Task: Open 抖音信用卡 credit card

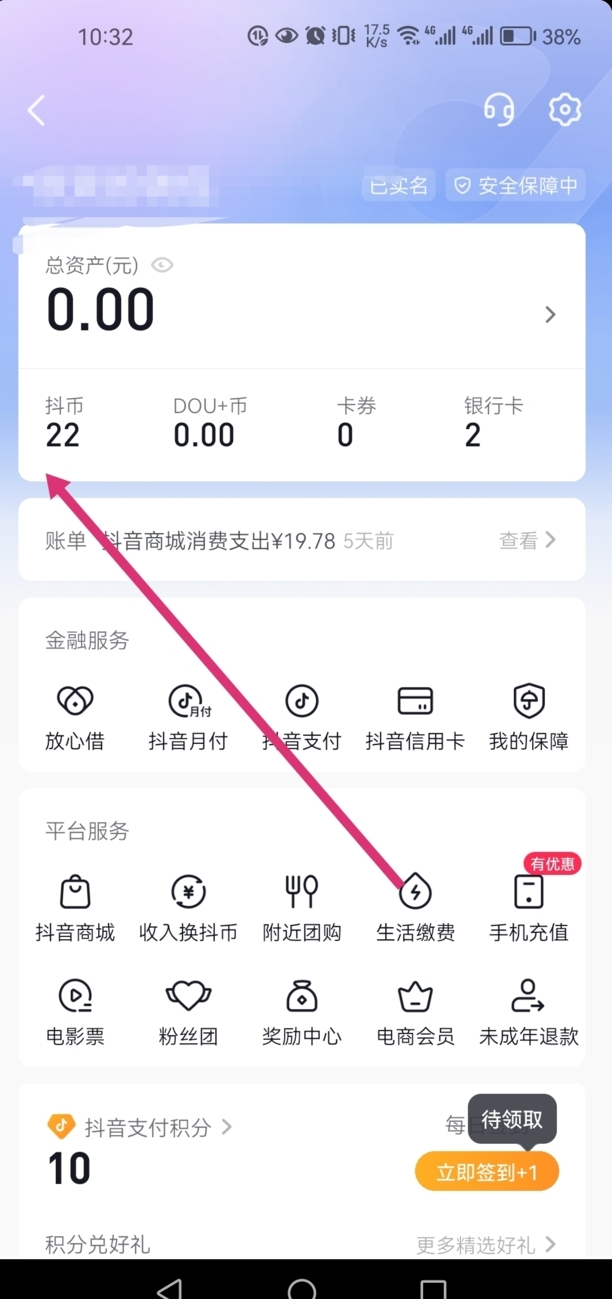Action: tap(415, 717)
